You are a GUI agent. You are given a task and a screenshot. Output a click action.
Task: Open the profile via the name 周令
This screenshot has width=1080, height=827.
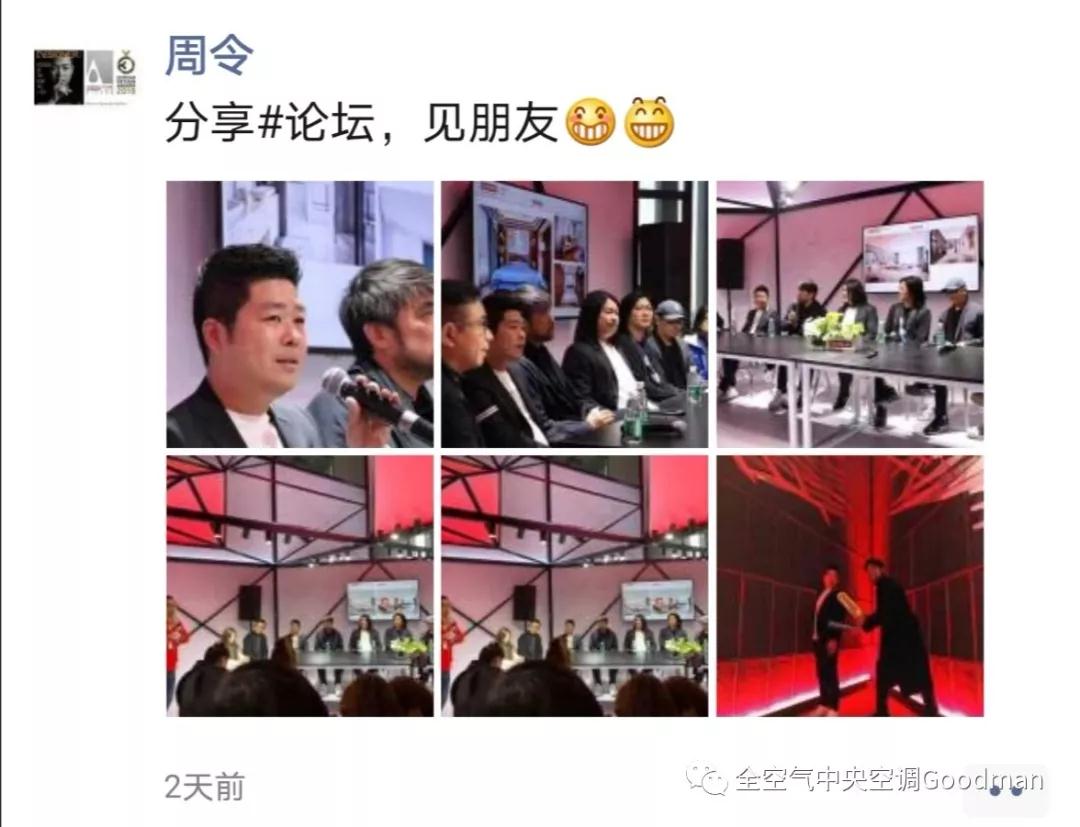tap(209, 58)
